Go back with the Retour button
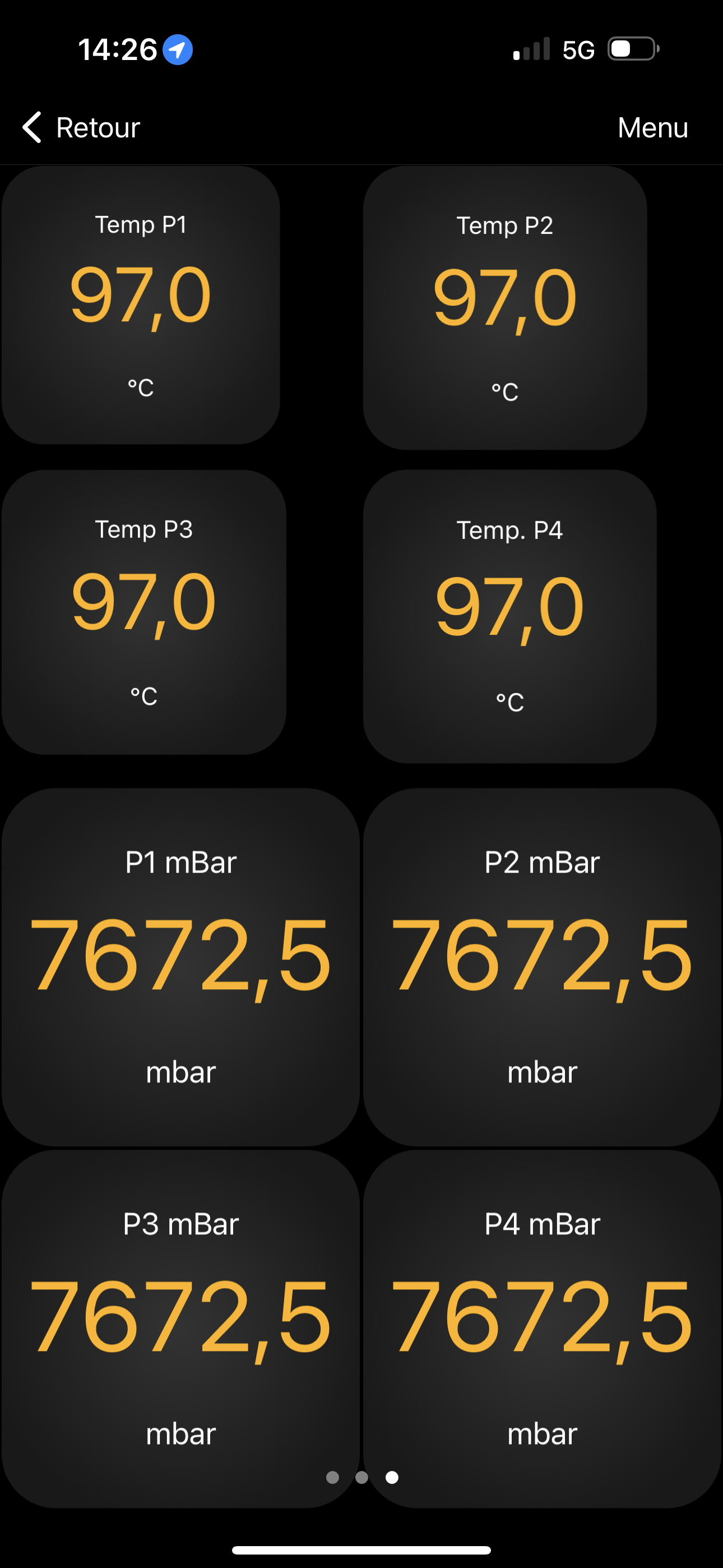 (82, 127)
